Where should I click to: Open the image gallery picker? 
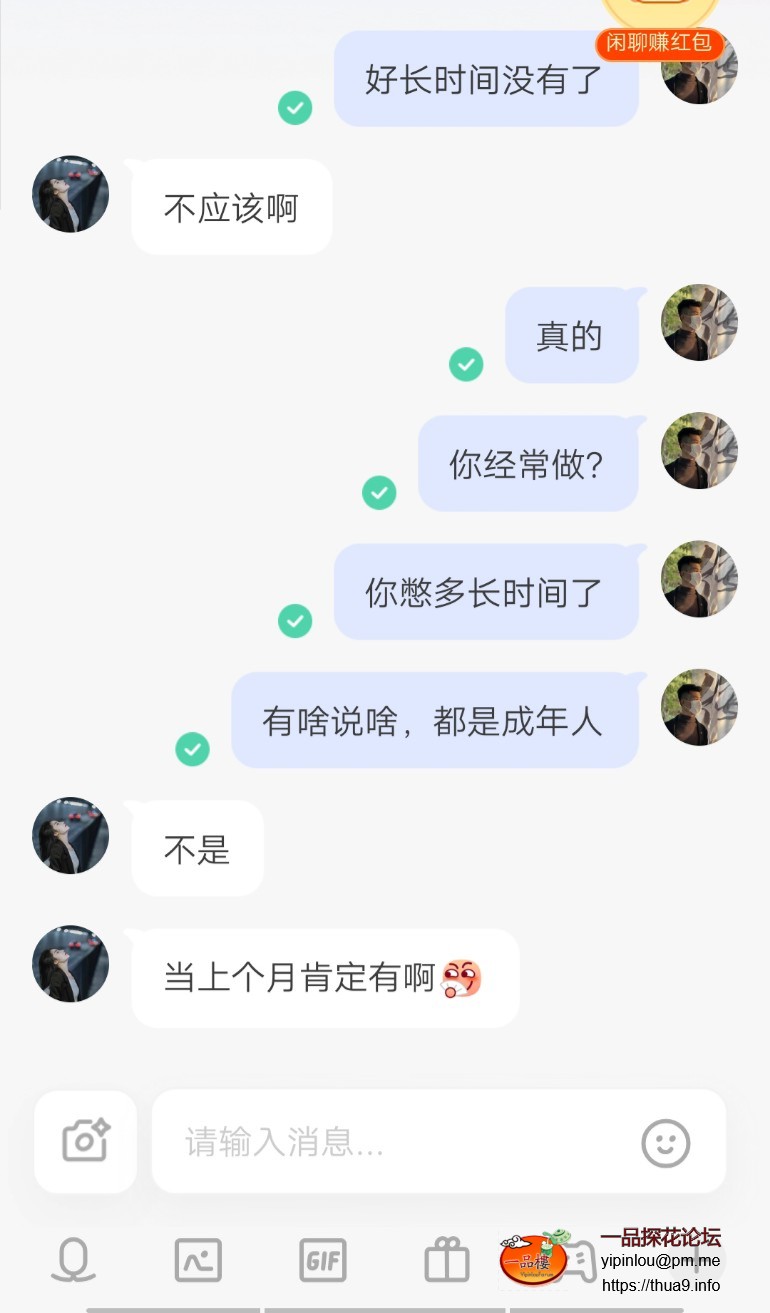[x=198, y=1259]
